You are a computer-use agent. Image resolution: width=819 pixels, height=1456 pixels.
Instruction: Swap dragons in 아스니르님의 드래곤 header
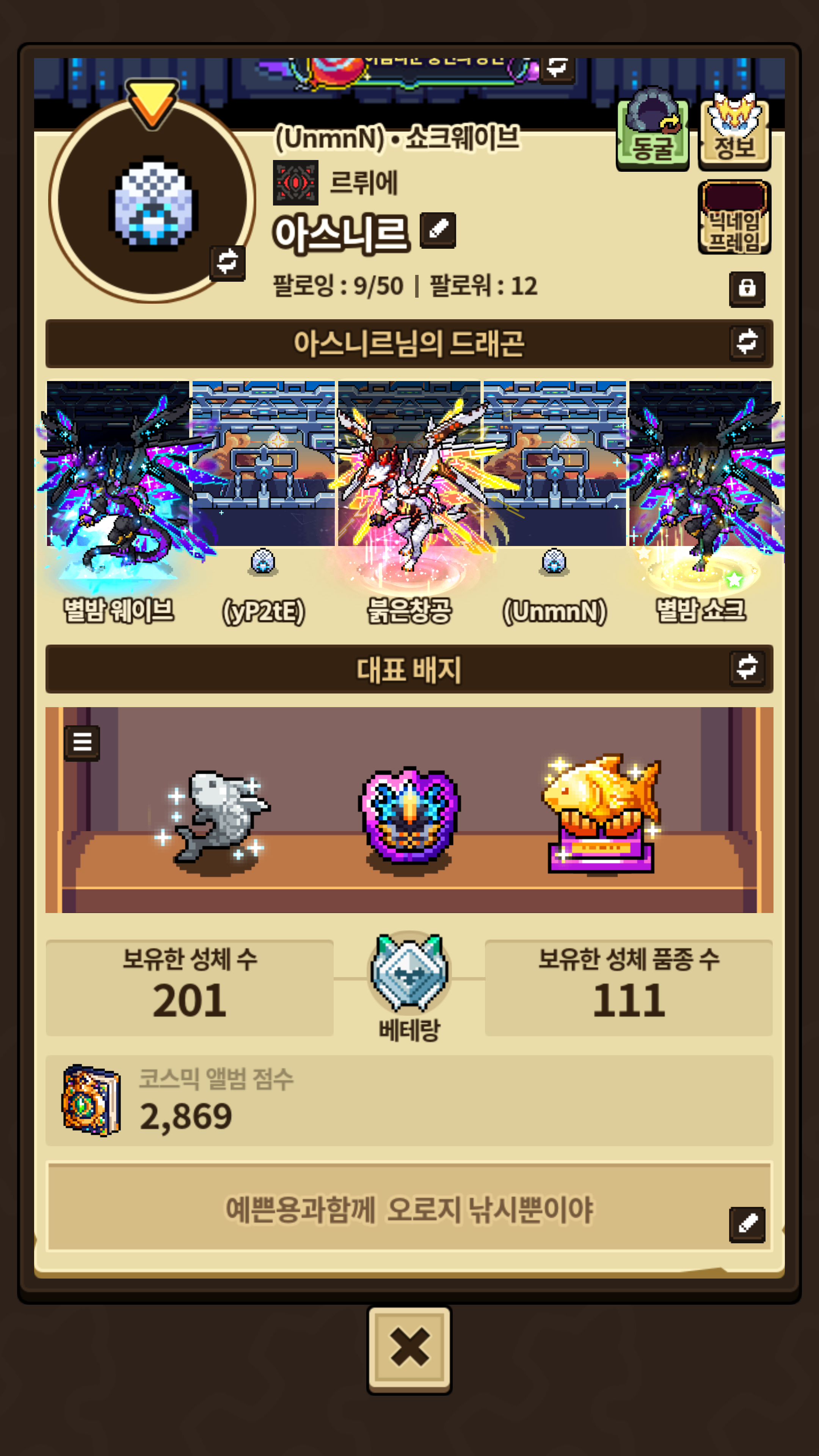pyautogui.click(x=747, y=342)
